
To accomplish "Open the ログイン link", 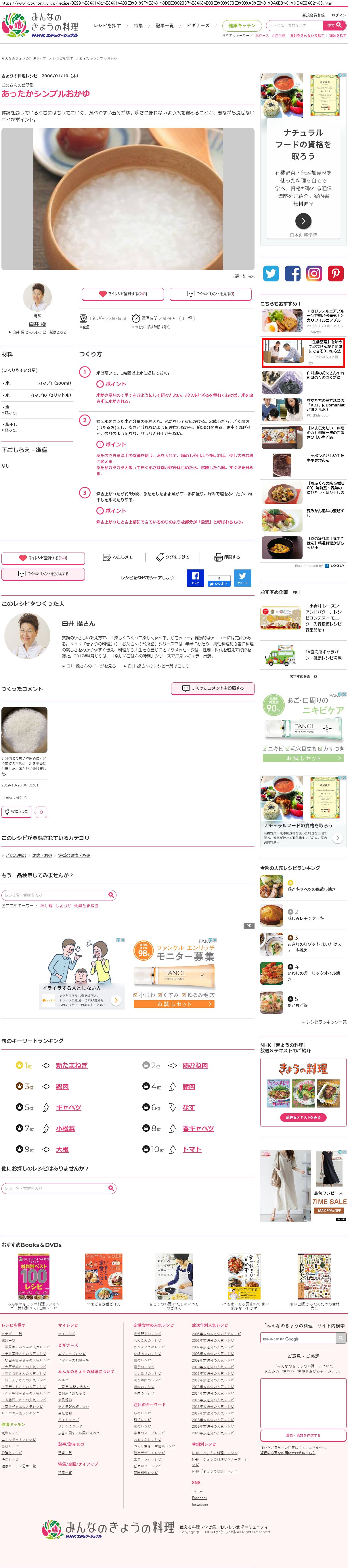I will coord(338,15).
